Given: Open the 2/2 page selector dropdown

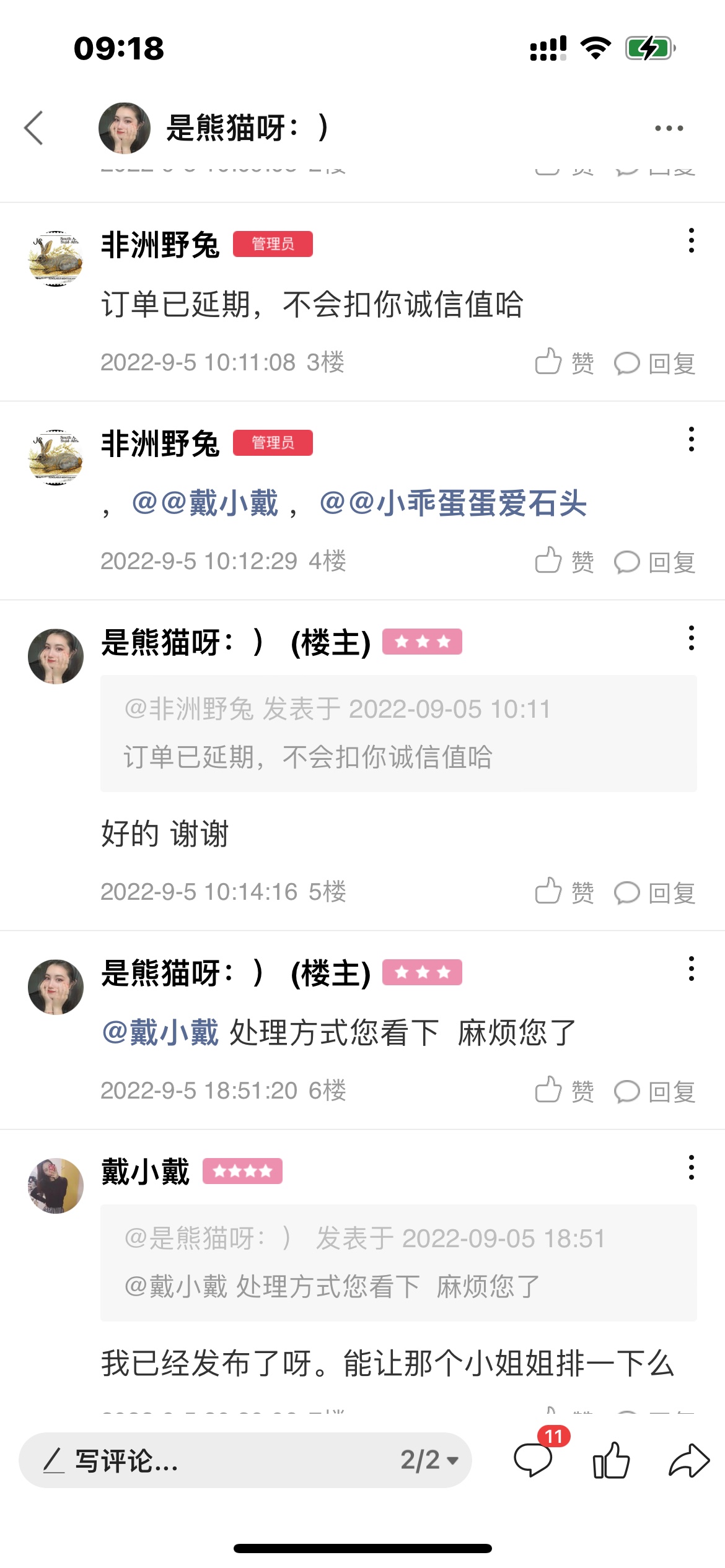Looking at the screenshot, I should (x=429, y=1460).
